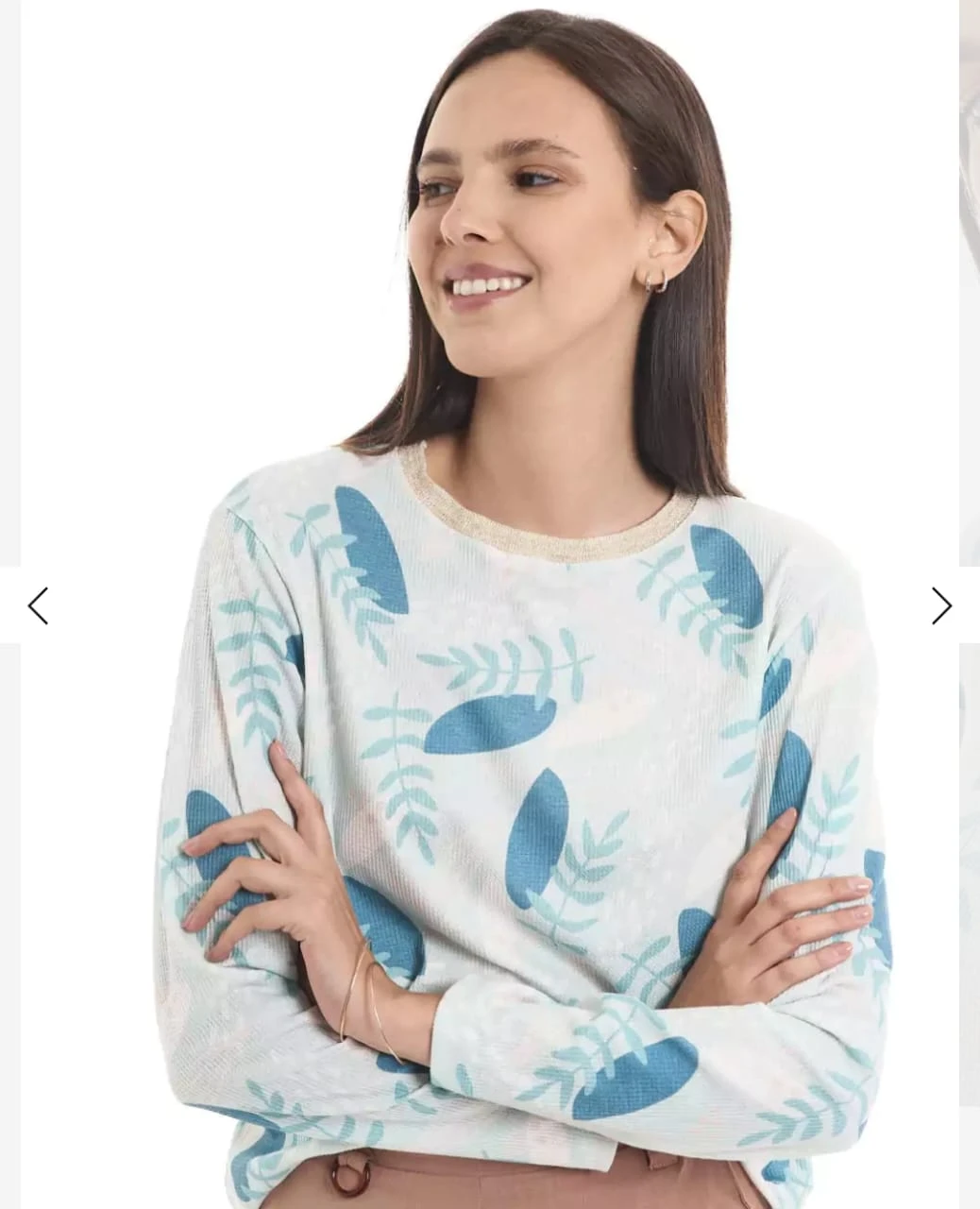
Task: Go to the previous product image
Action: (38, 605)
